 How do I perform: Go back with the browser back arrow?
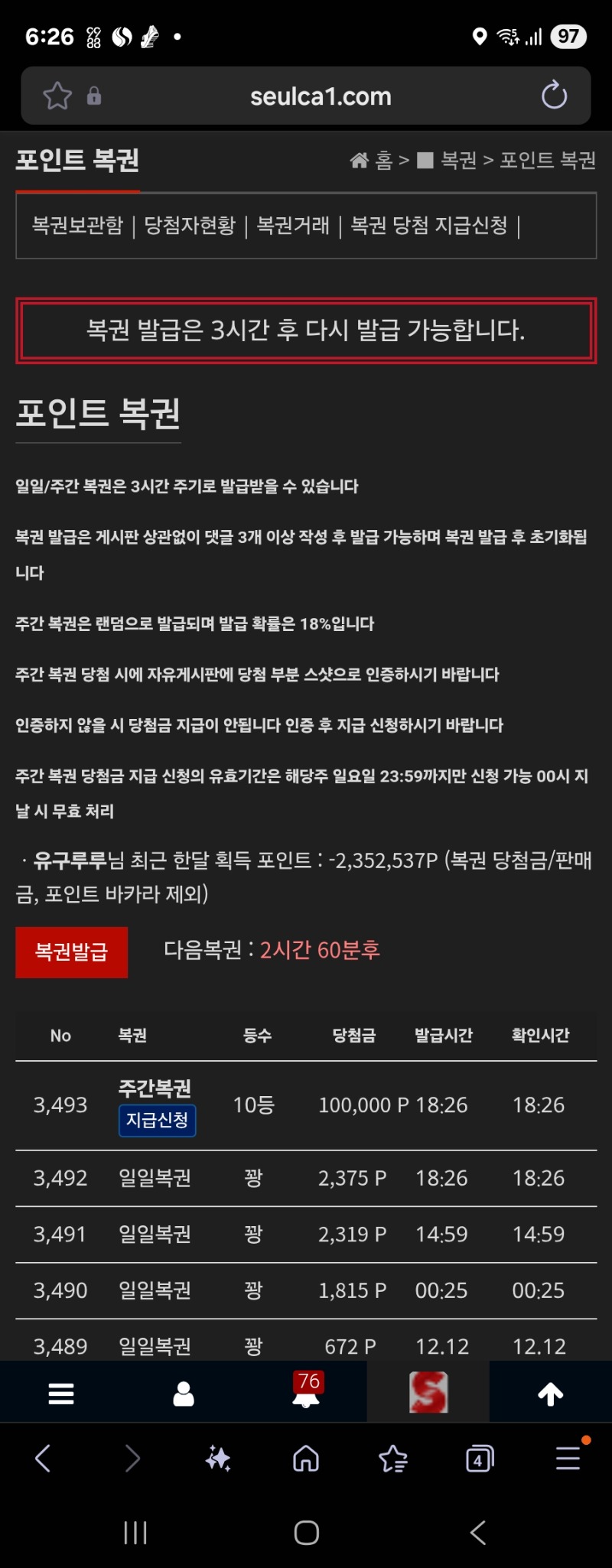click(44, 1459)
